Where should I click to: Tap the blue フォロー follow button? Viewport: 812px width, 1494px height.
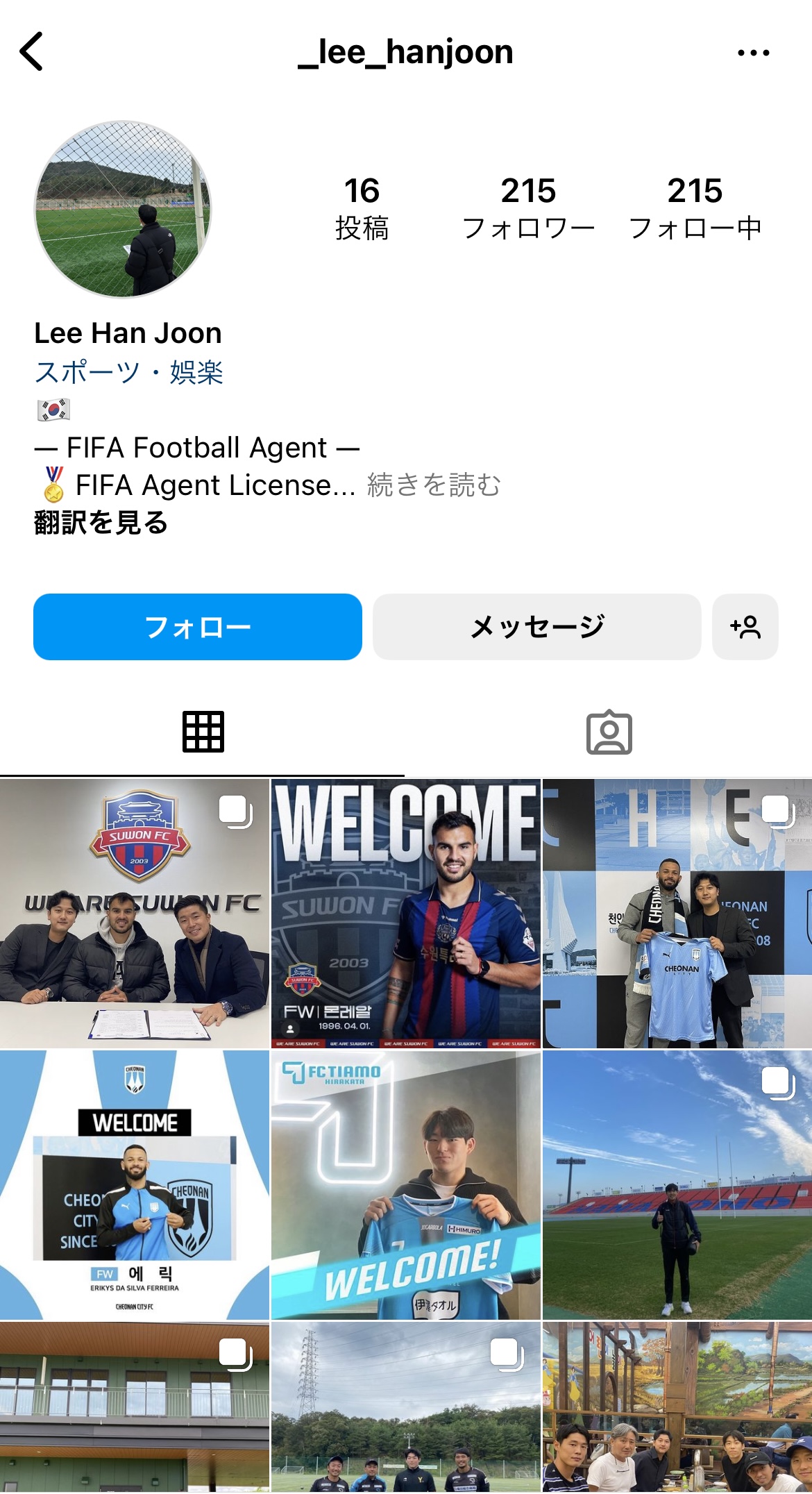198,627
